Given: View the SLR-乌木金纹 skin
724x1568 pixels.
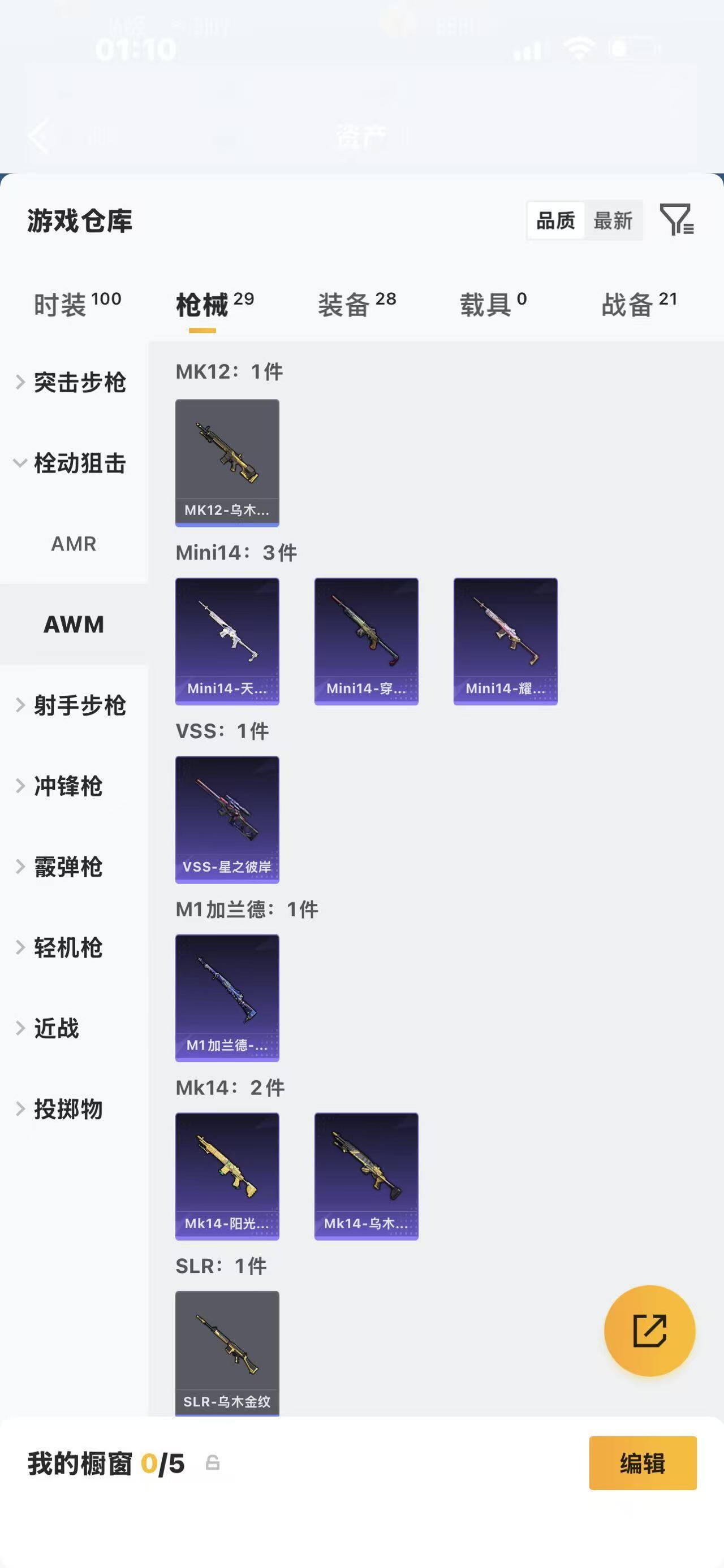Looking at the screenshot, I should tap(227, 1353).
